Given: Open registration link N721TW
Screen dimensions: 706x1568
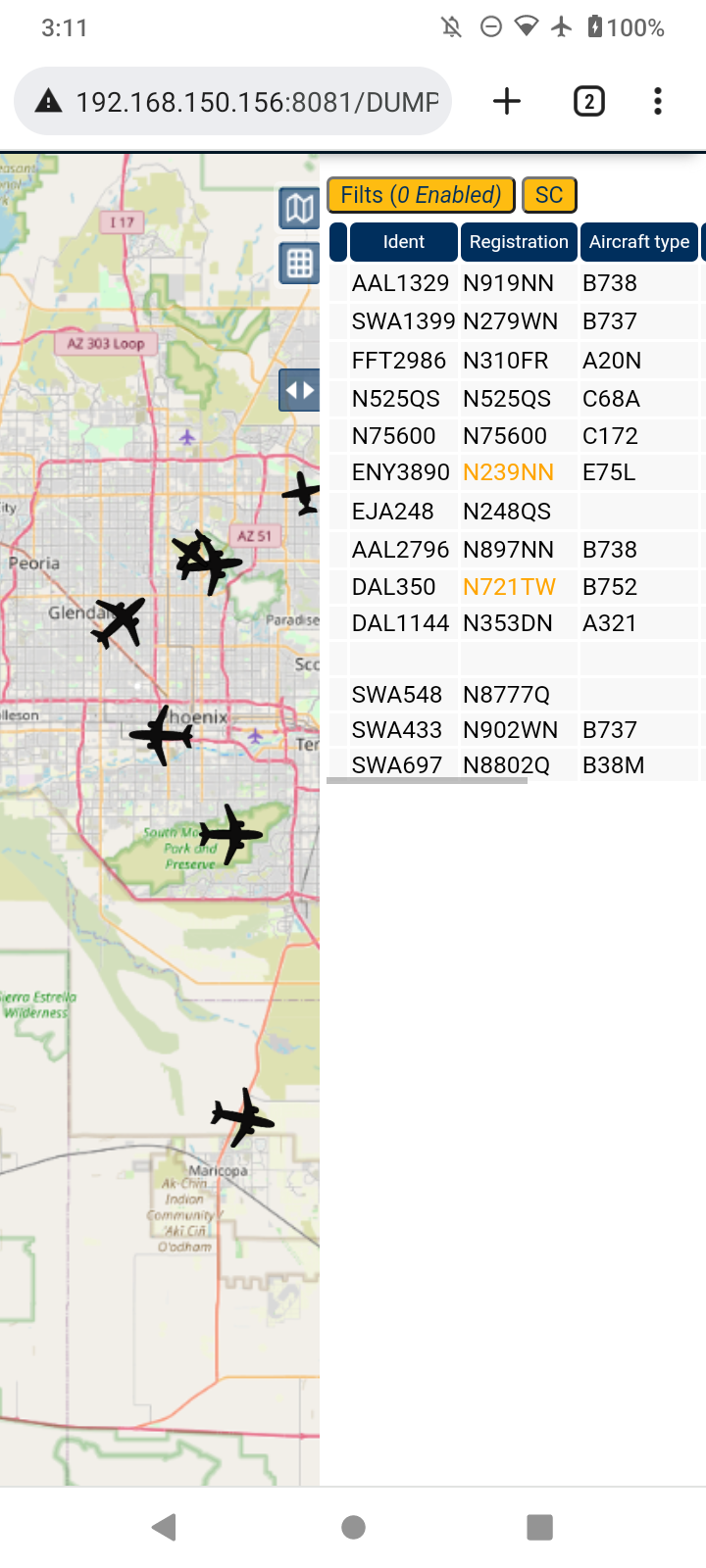Looking at the screenshot, I should point(509,587).
